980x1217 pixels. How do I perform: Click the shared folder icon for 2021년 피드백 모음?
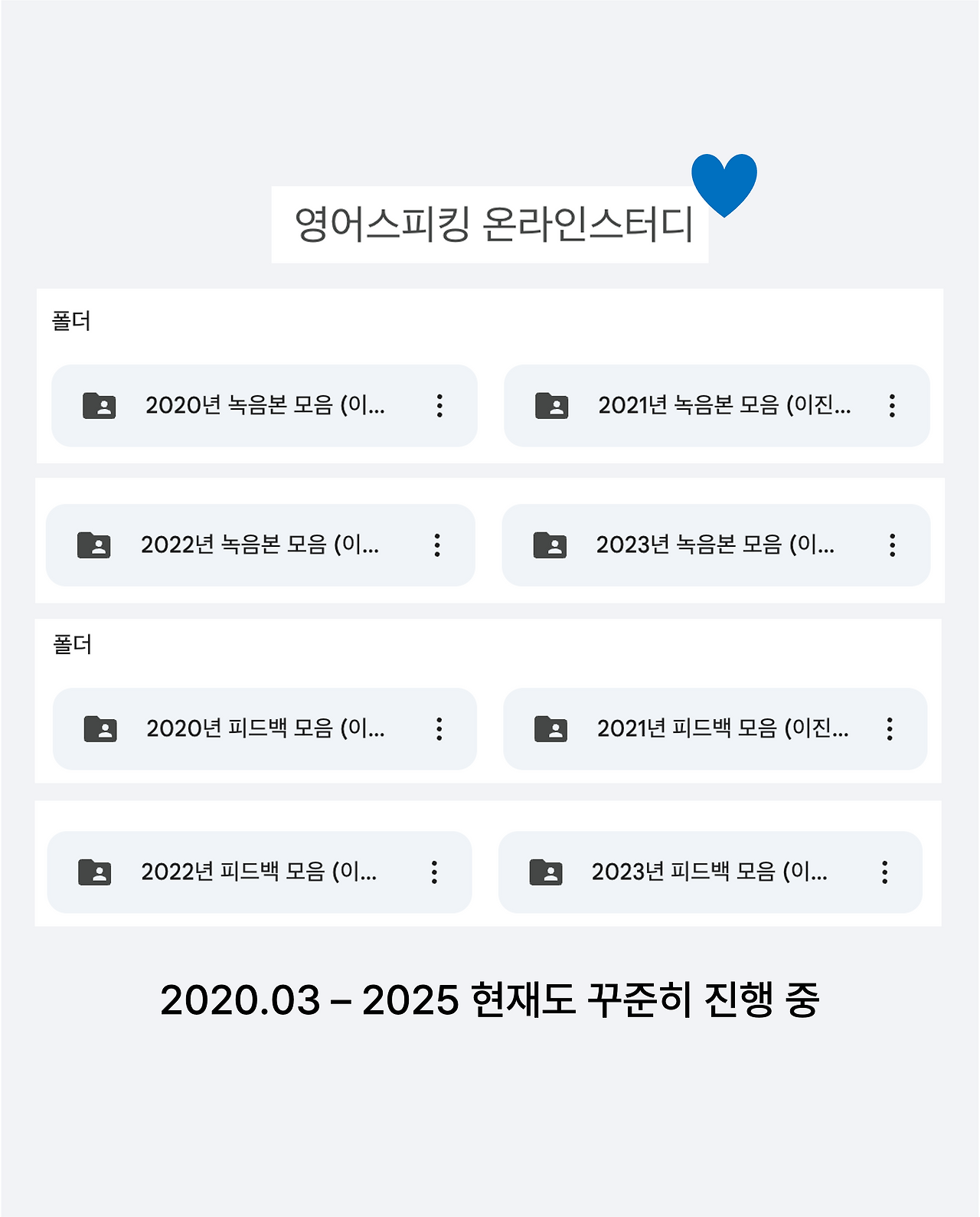[x=550, y=729]
